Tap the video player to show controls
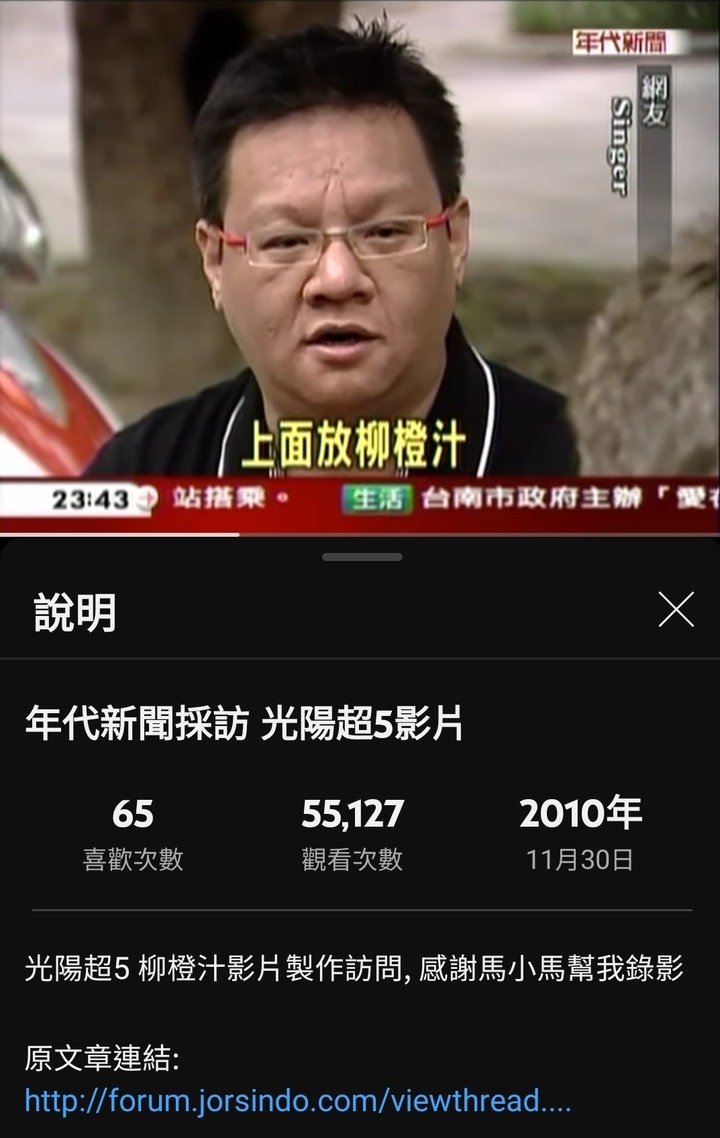Viewport: 720px width, 1138px height. (360, 260)
